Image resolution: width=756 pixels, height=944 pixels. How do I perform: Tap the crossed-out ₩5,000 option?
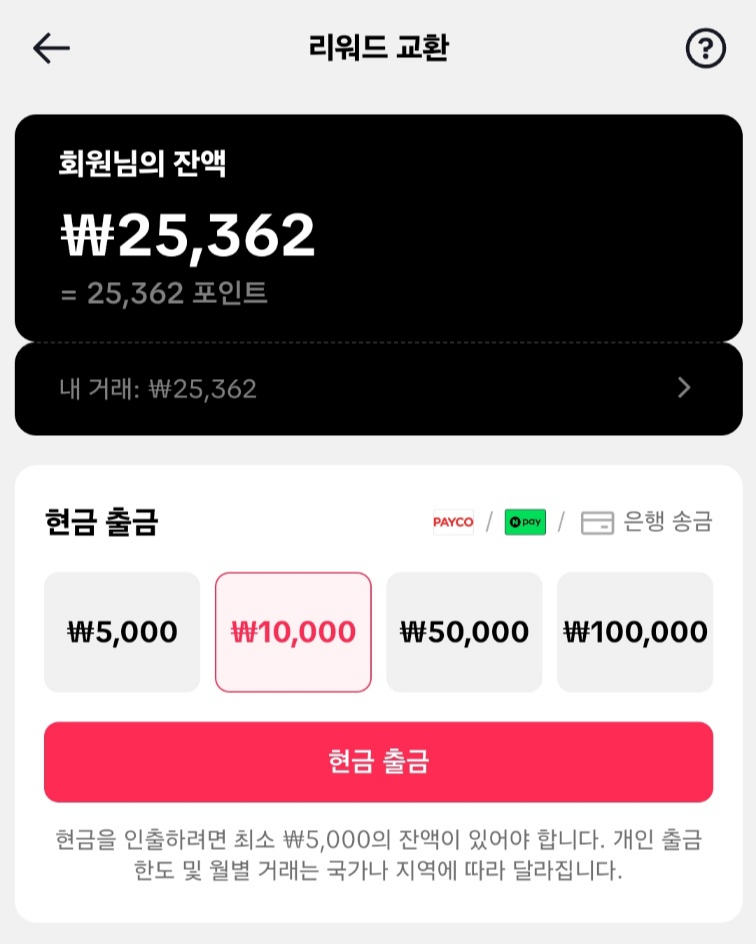[122, 632]
